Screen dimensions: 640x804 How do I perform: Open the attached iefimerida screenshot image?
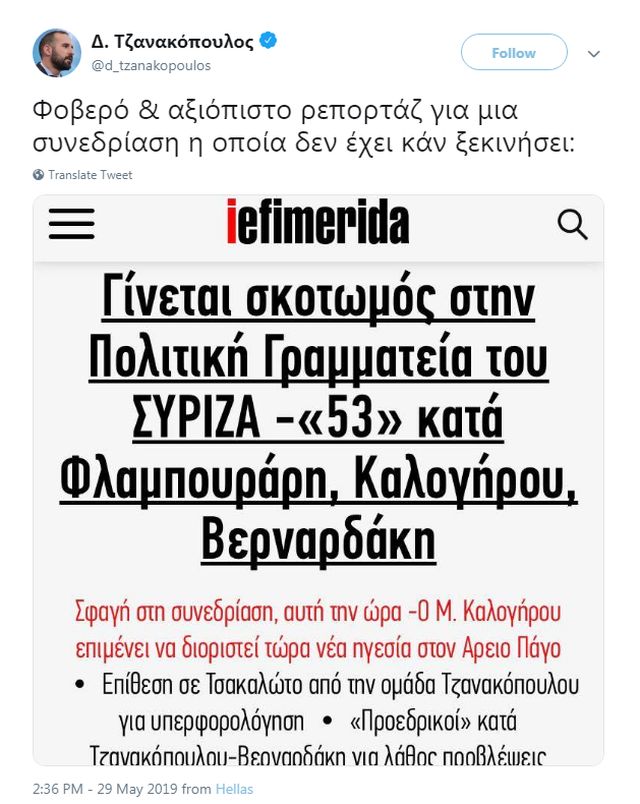coord(318,480)
